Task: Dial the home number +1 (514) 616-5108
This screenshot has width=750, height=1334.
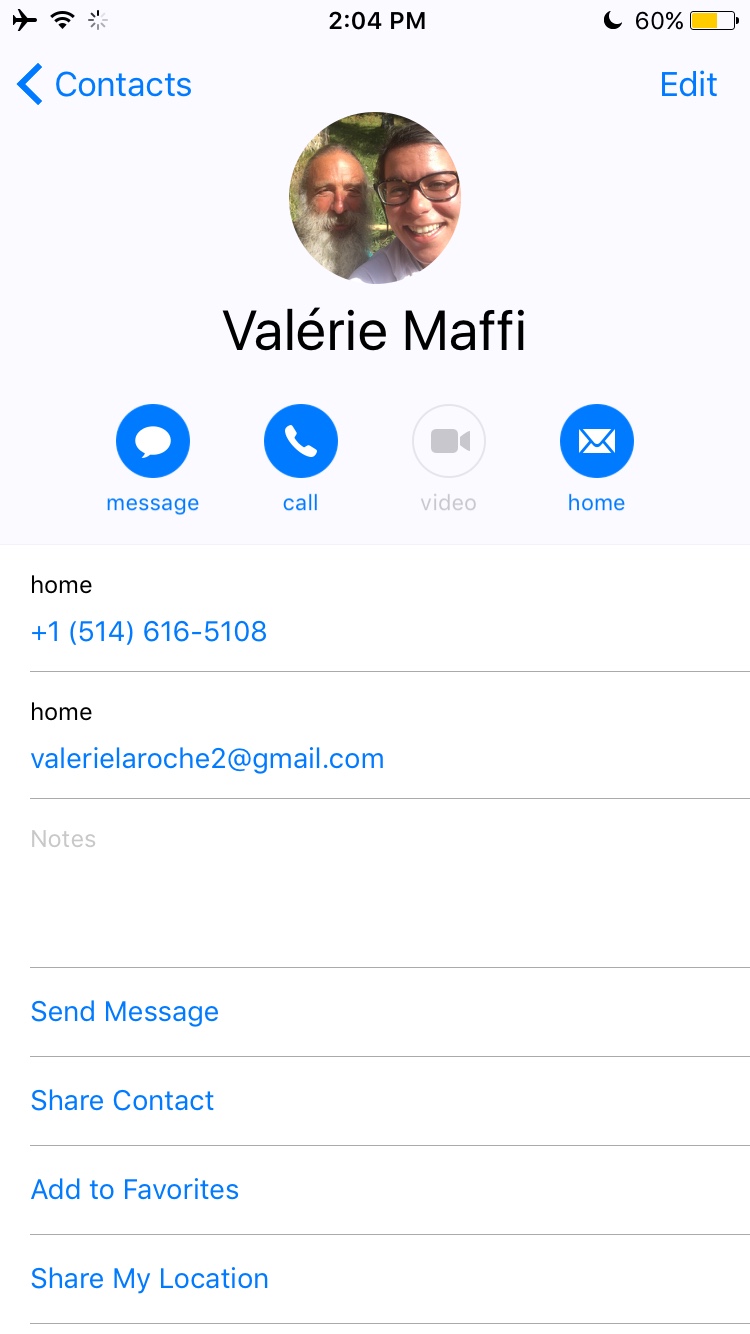Action: pos(149,632)
